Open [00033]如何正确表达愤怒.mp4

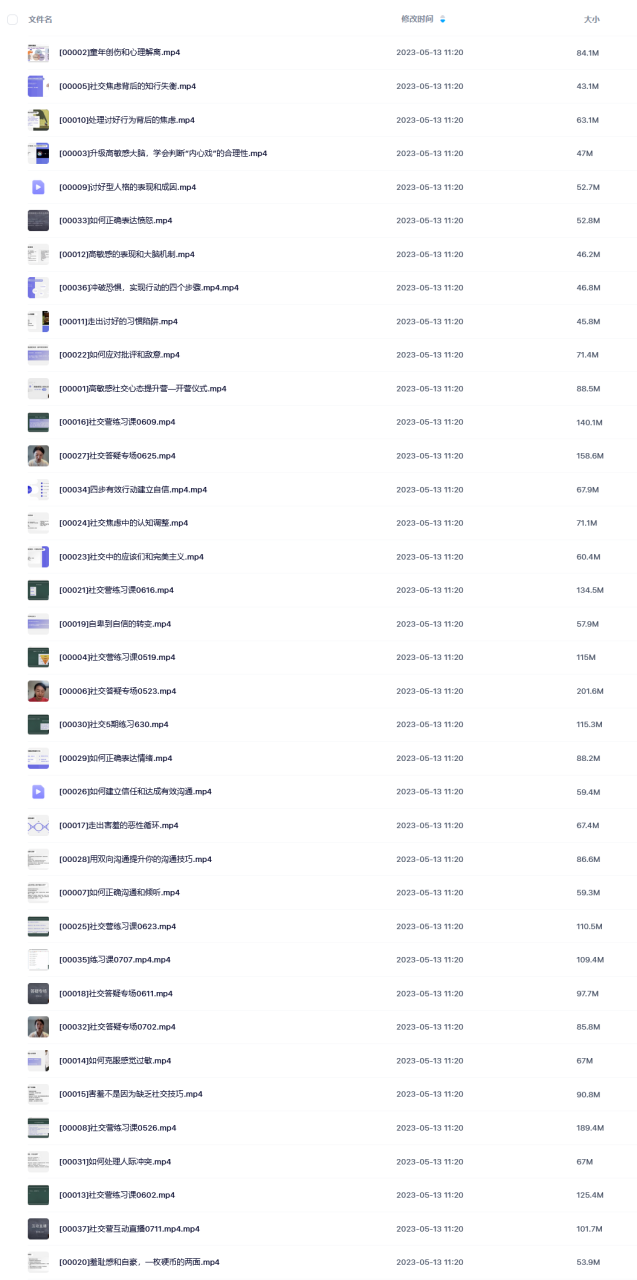tap(116, 220)
